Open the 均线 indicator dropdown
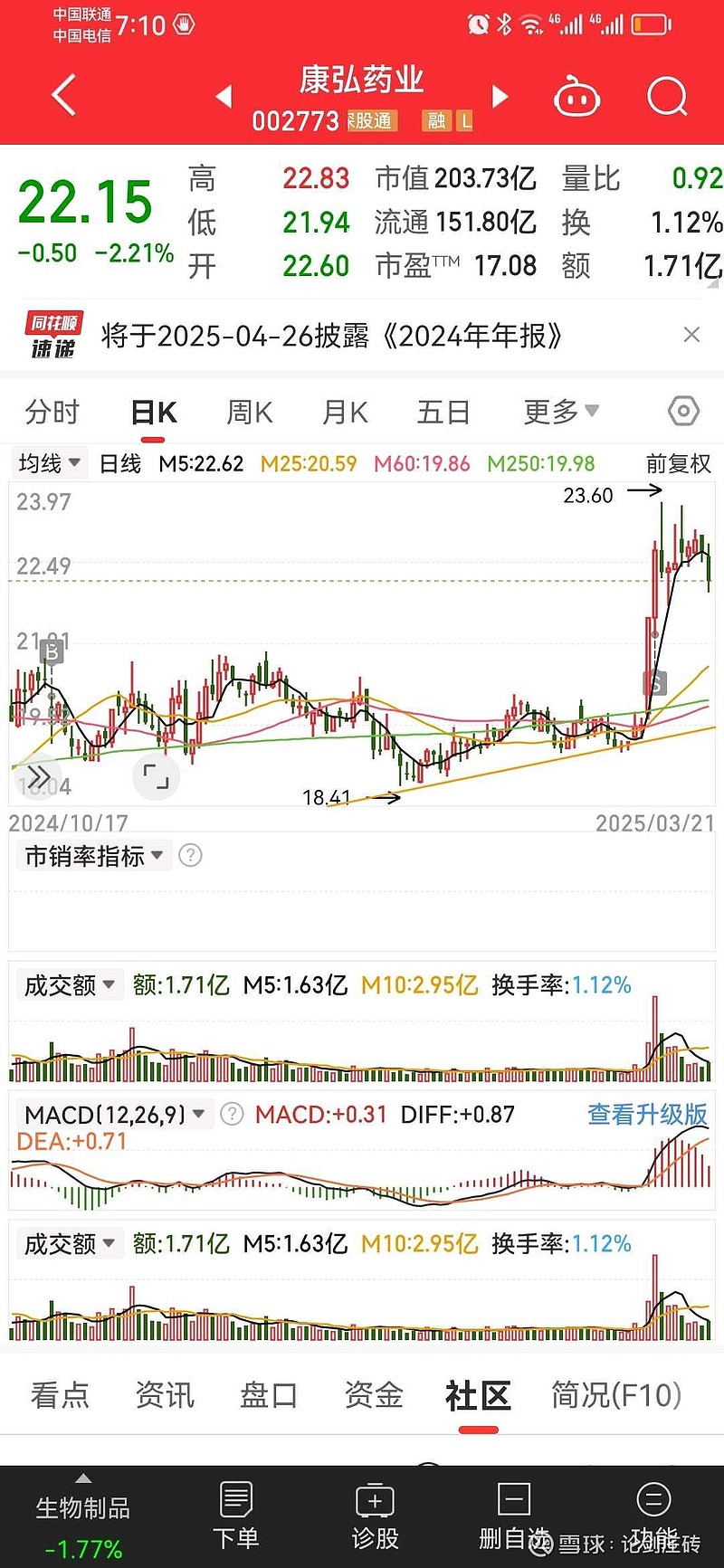Image resolution: width=724 pixels, height=1568 pixels. pyautogui.click(x=50, y=463)
